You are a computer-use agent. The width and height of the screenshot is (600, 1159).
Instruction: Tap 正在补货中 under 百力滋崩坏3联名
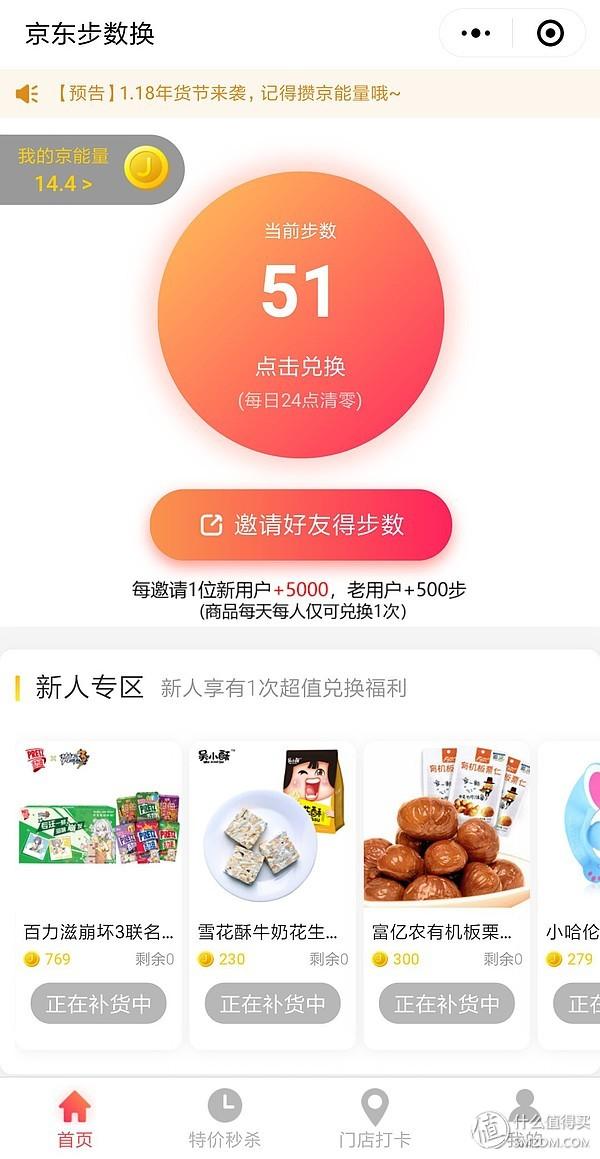(x=98, y=1003)
